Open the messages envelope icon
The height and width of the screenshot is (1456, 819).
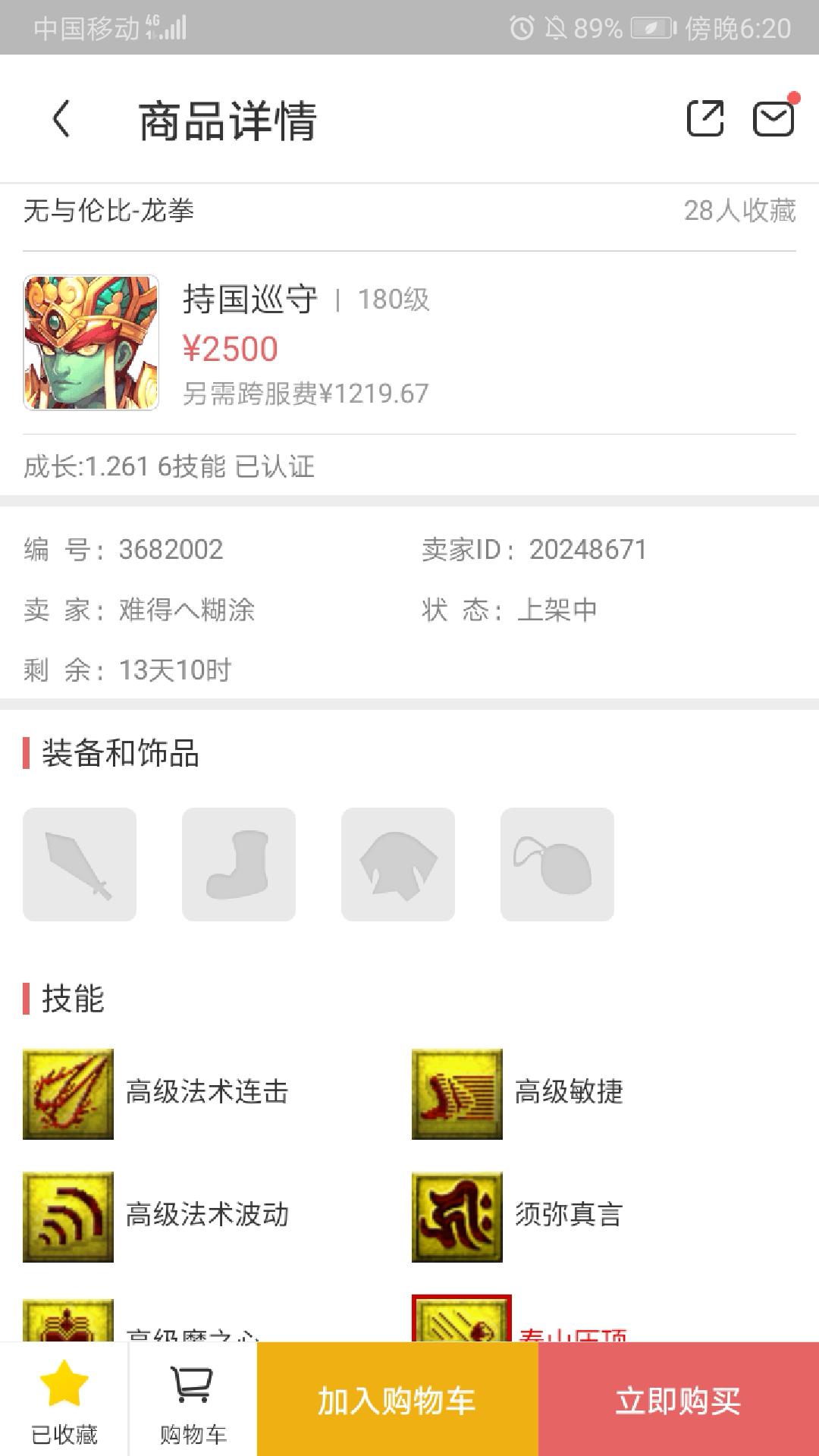773,119
